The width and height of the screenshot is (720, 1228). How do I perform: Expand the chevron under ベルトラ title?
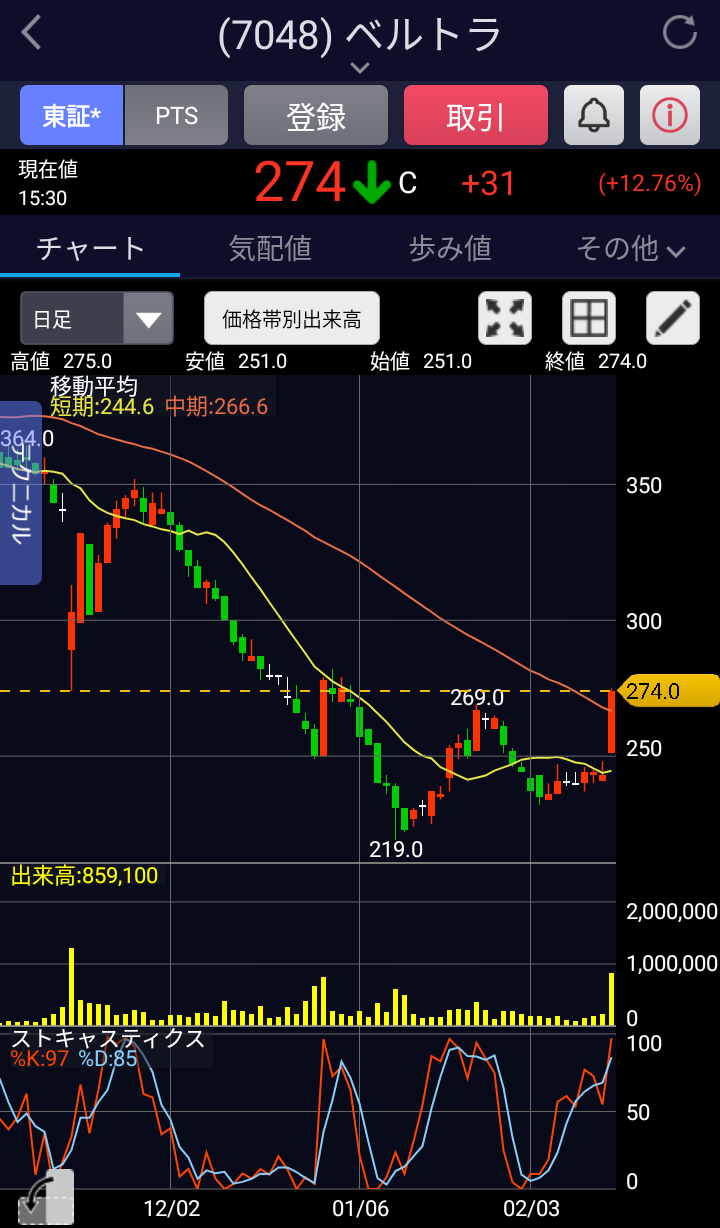pos(360,68)
